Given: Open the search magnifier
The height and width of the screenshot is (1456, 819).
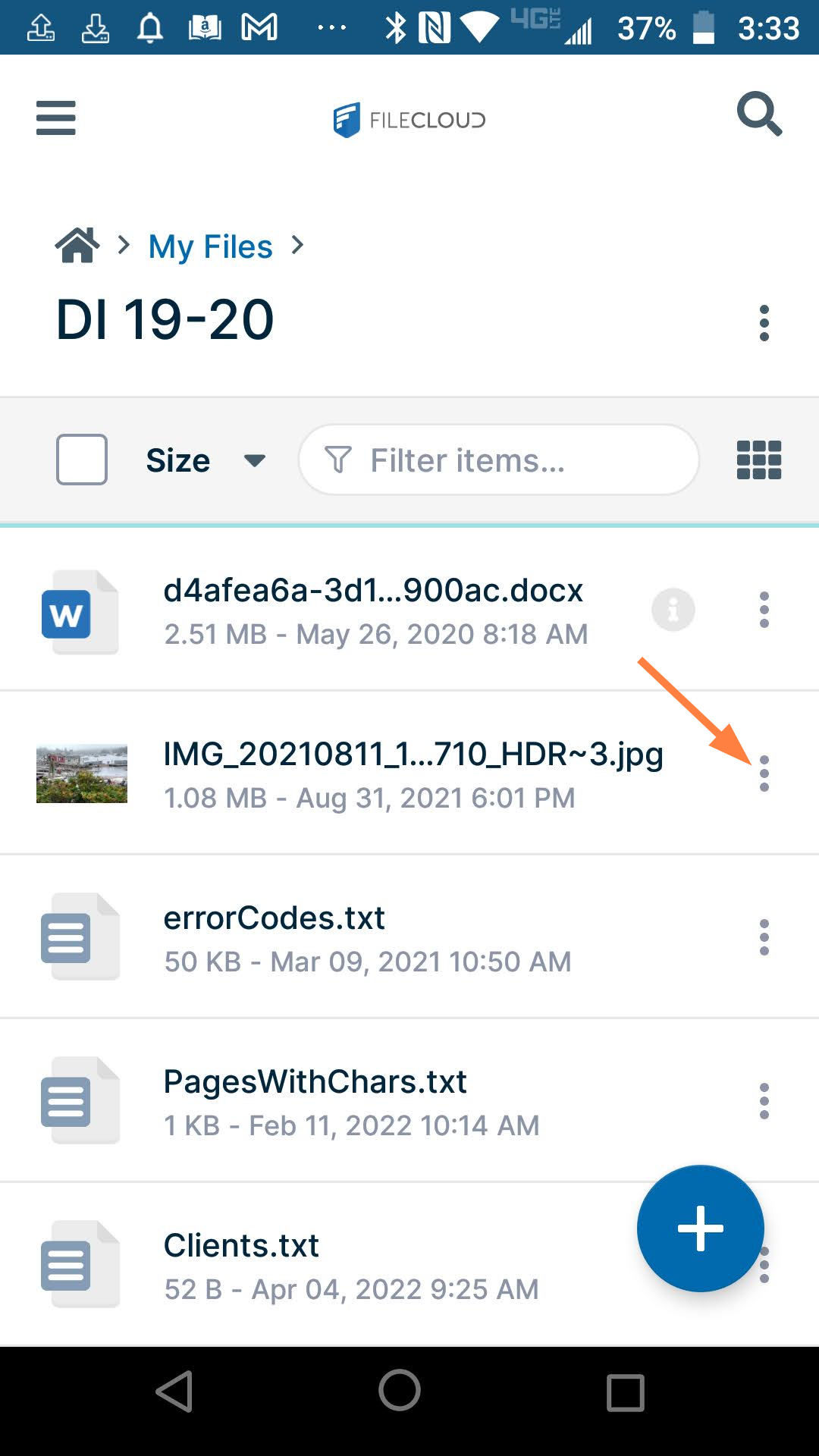Looking at the screenshot, I should (758, 115).
